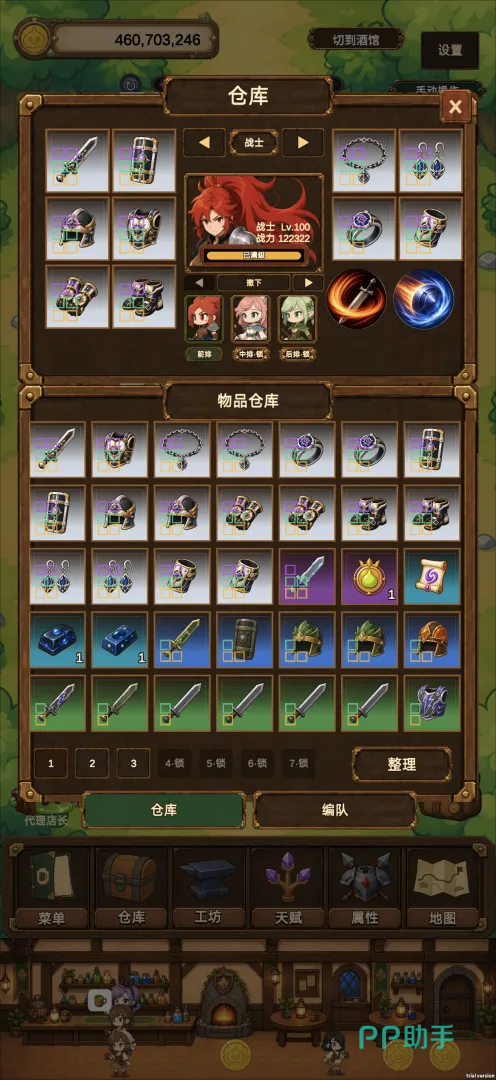Select the 前排 red-haired hero portrait
This screenshot has height=1080, width=496.
coord(204,318)
